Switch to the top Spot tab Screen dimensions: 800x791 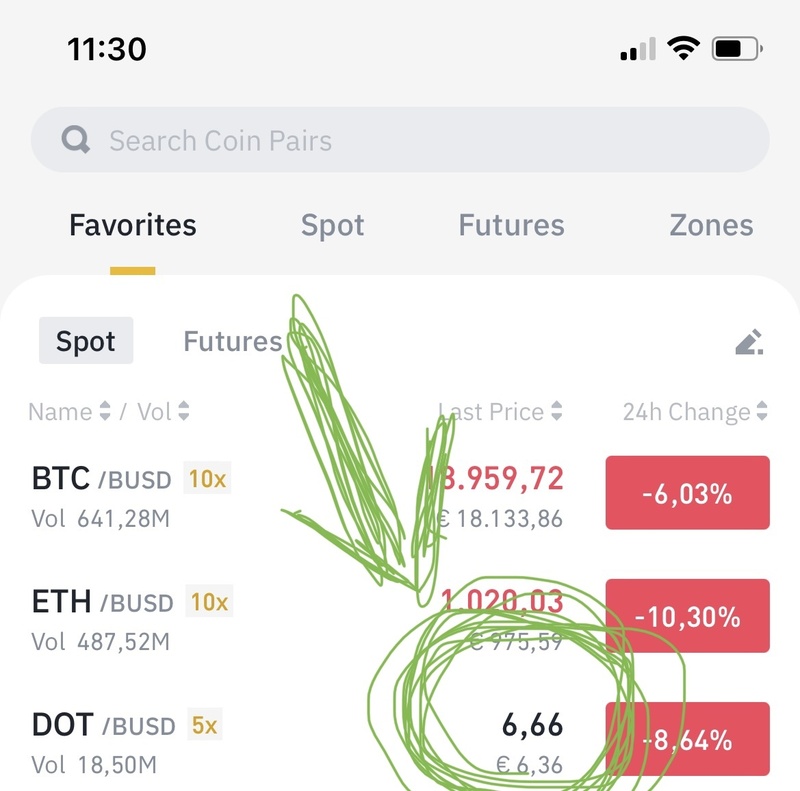coord(332,226)
